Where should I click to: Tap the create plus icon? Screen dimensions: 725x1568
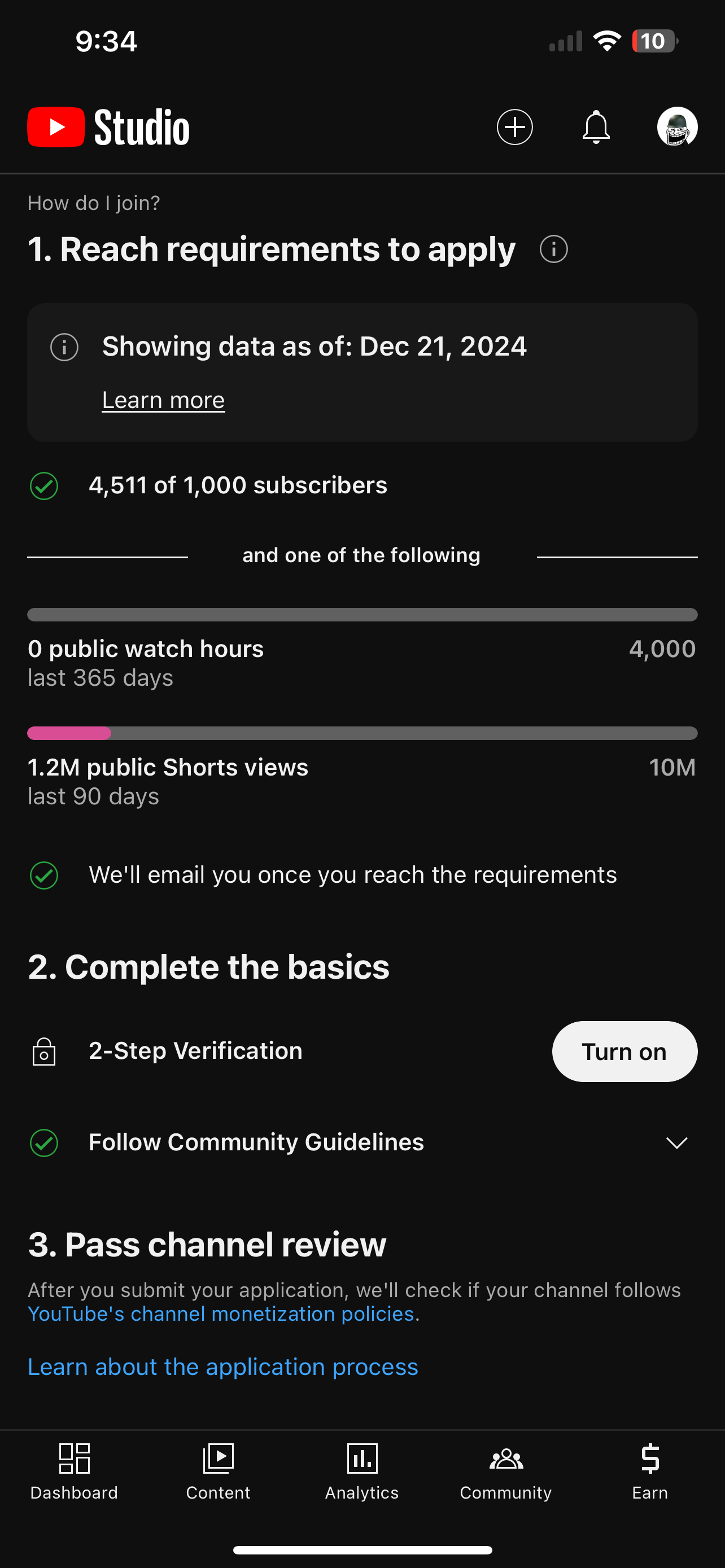[x=514, y=127]
